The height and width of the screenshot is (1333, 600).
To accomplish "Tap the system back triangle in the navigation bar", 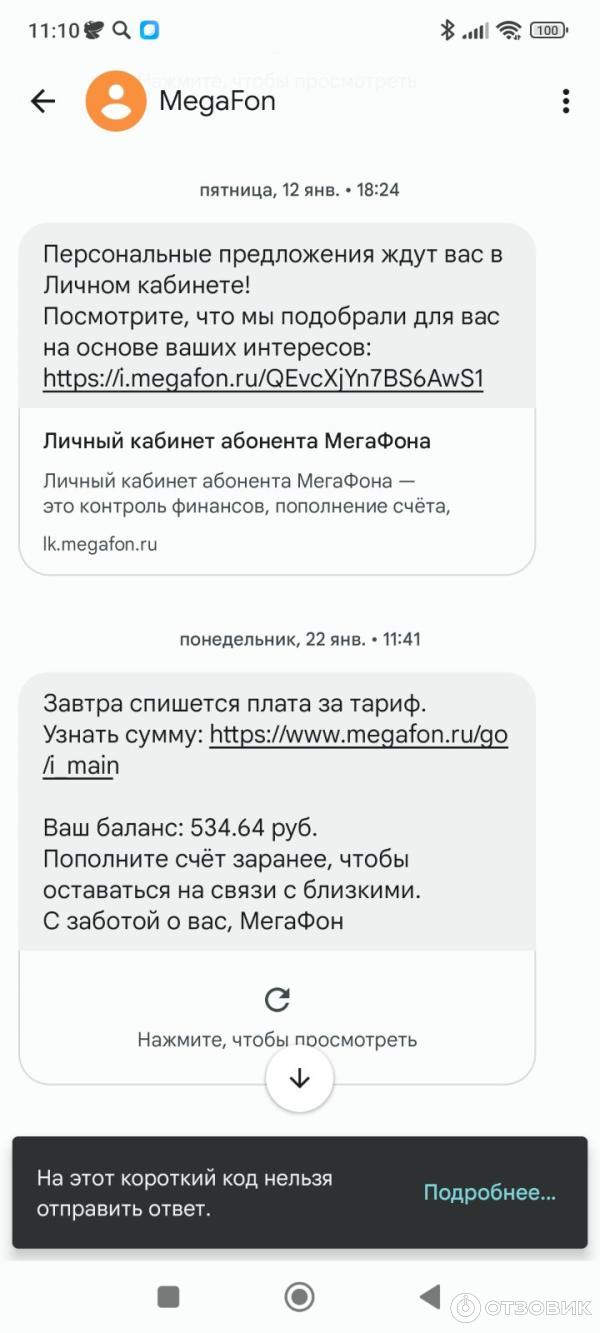I will (430, 1297).
